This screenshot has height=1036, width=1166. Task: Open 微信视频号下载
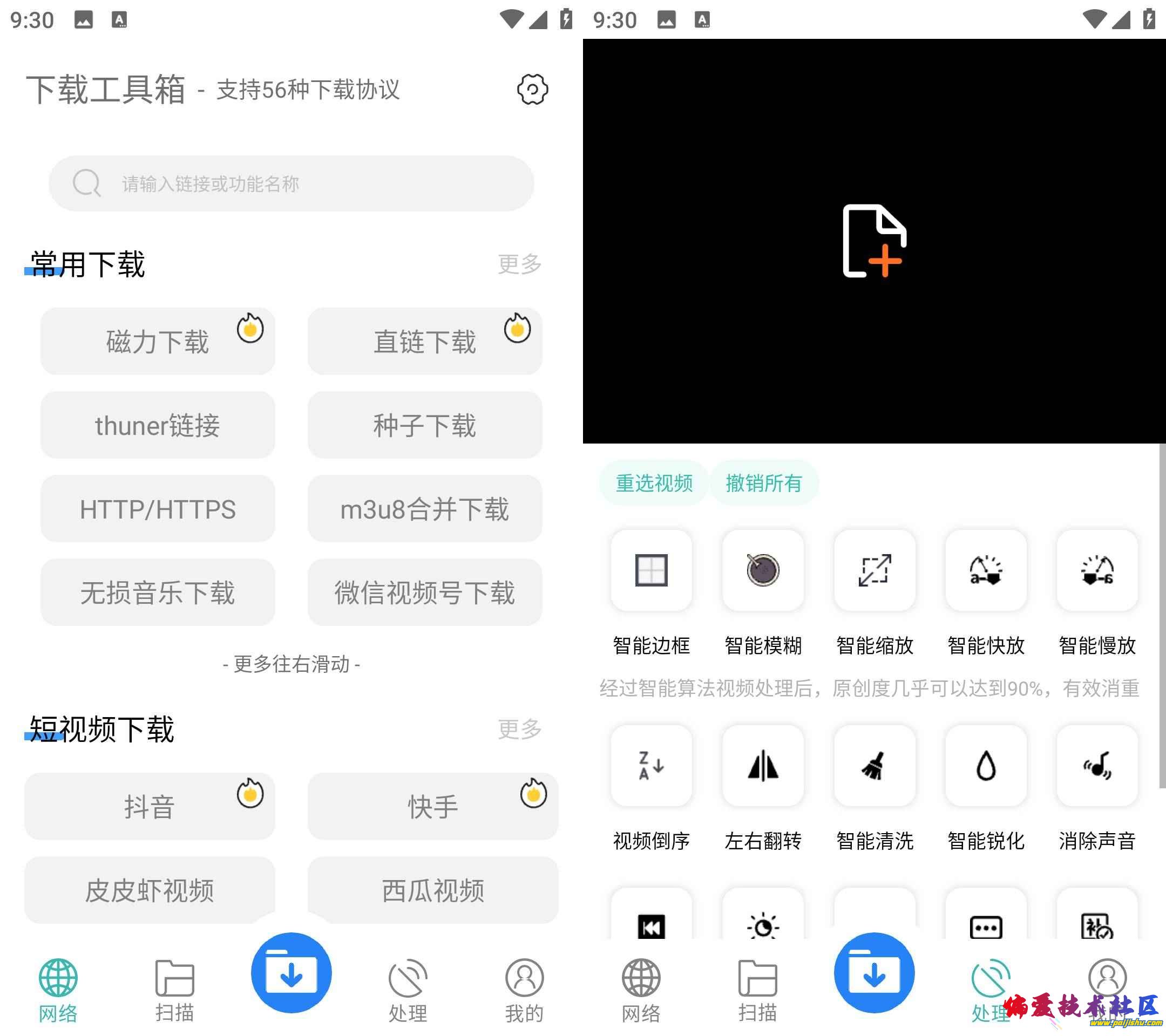(x=424, y=592)
